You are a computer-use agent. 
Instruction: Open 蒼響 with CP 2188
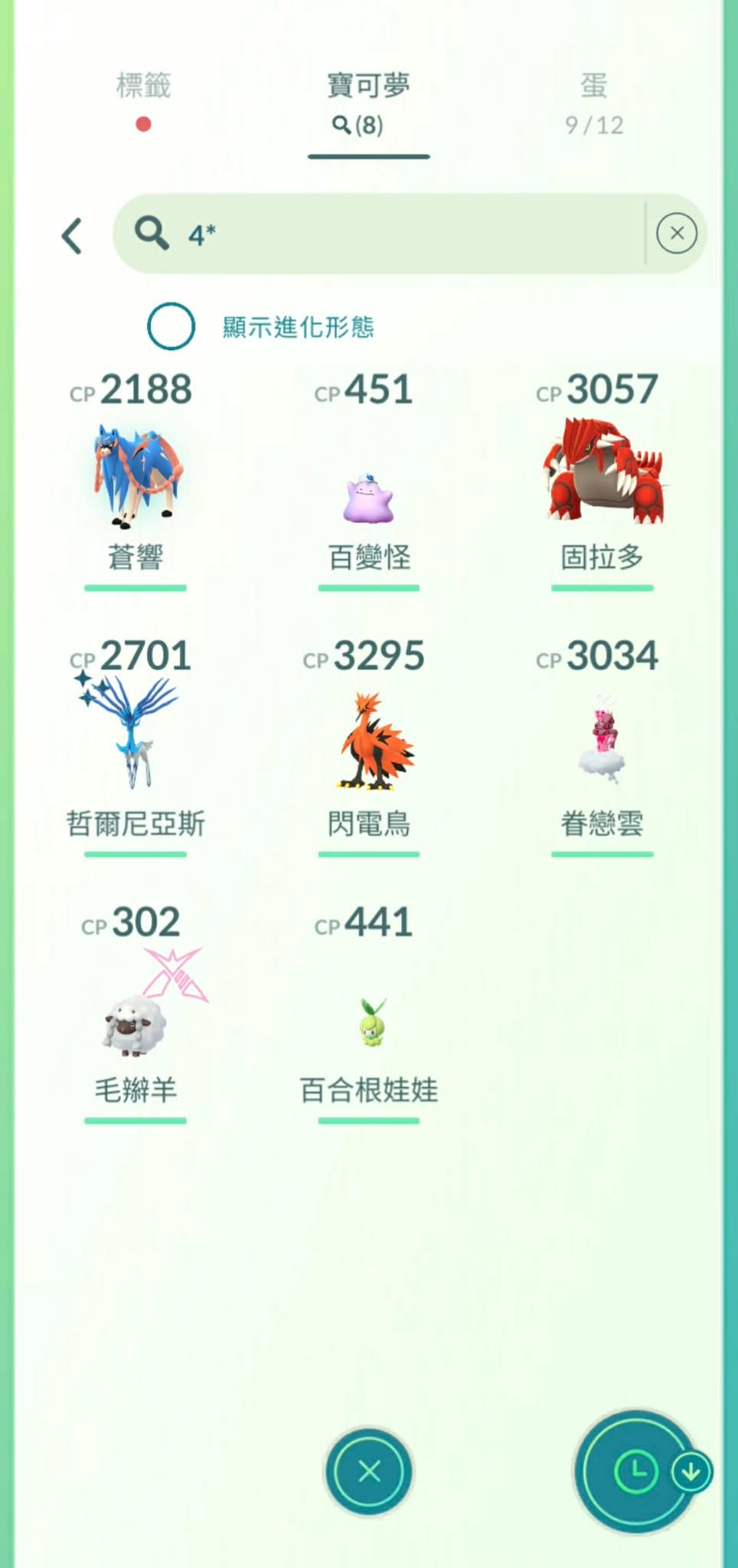point(136,479)
